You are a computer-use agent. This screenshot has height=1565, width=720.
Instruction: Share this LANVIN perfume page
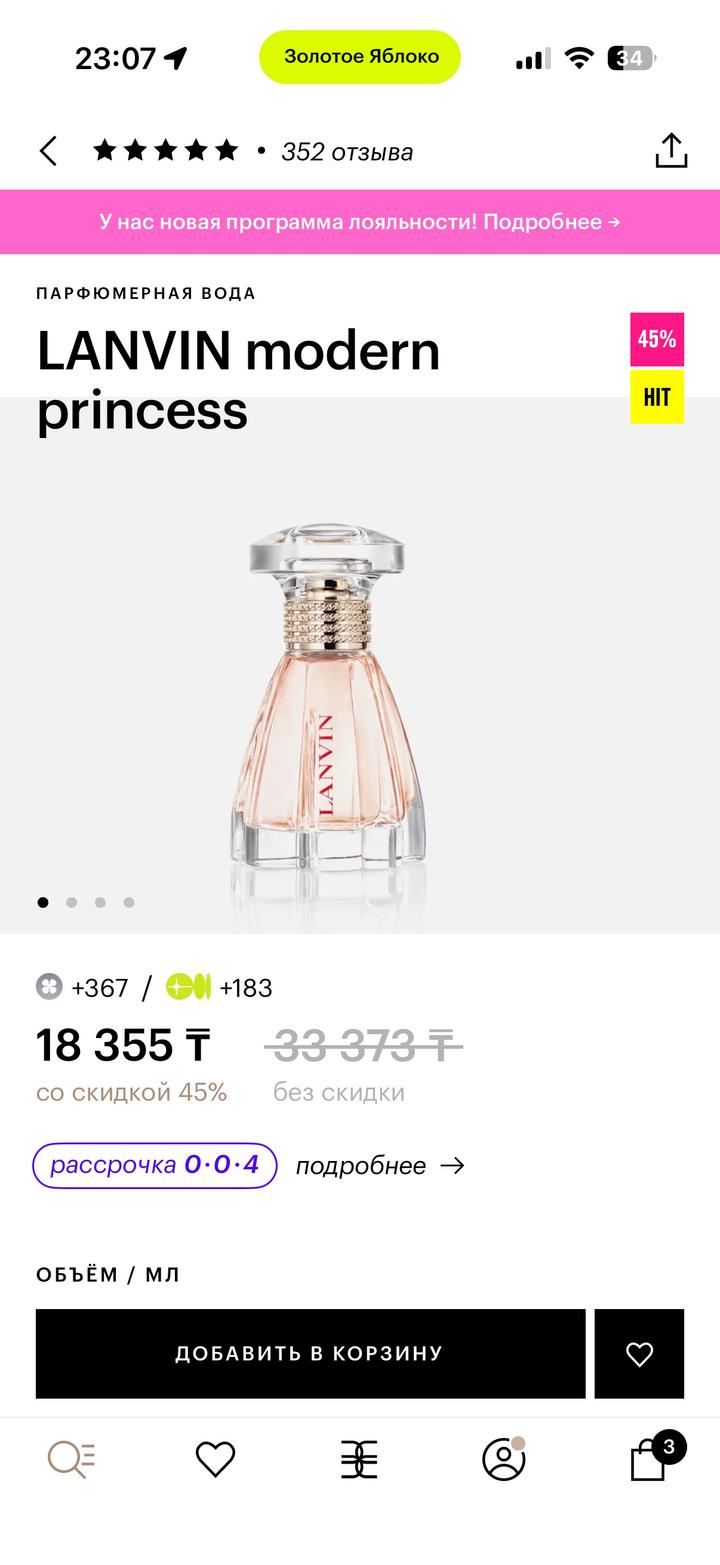click(x=671, y=151)
